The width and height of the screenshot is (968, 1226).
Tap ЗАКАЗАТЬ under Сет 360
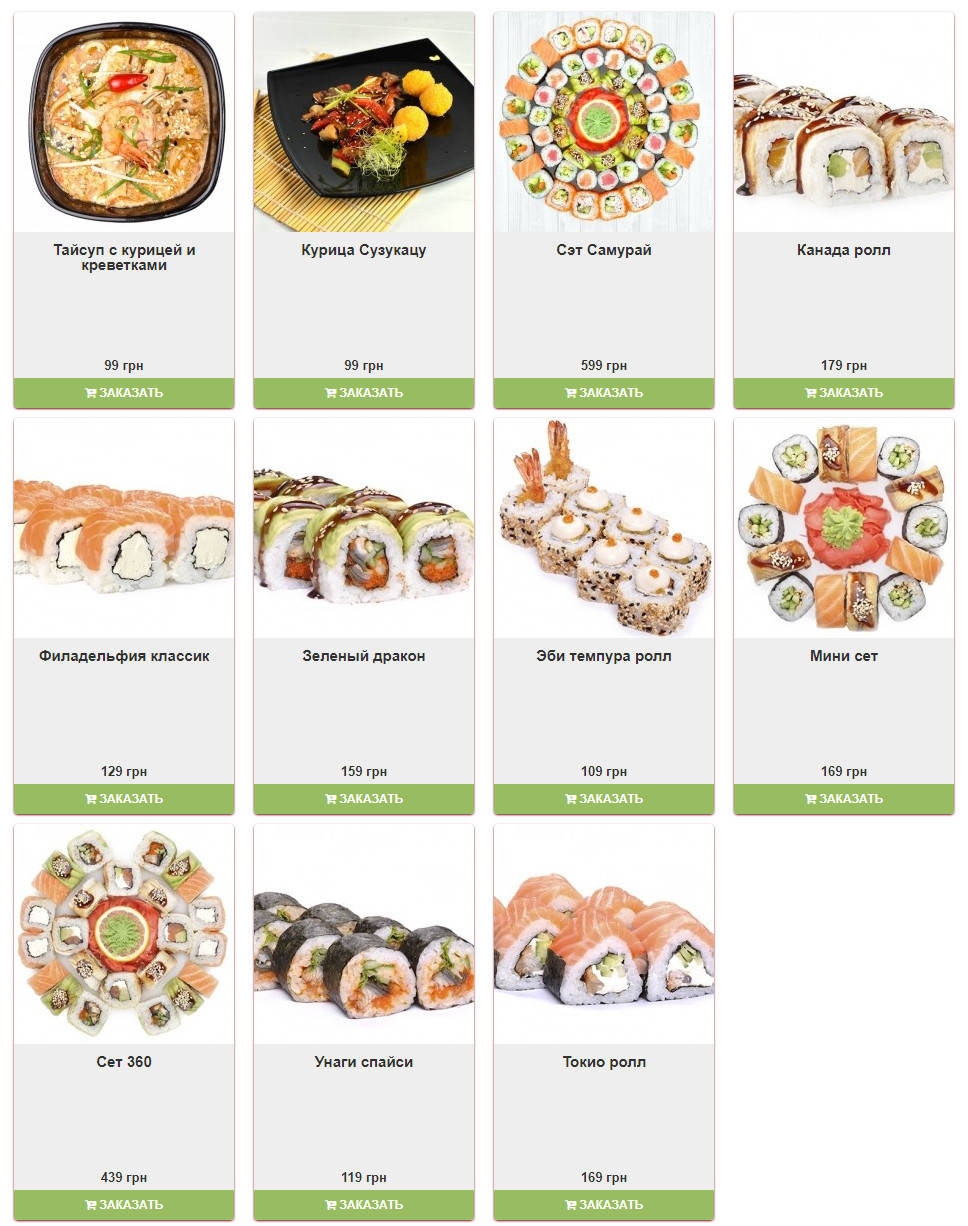124,1205
